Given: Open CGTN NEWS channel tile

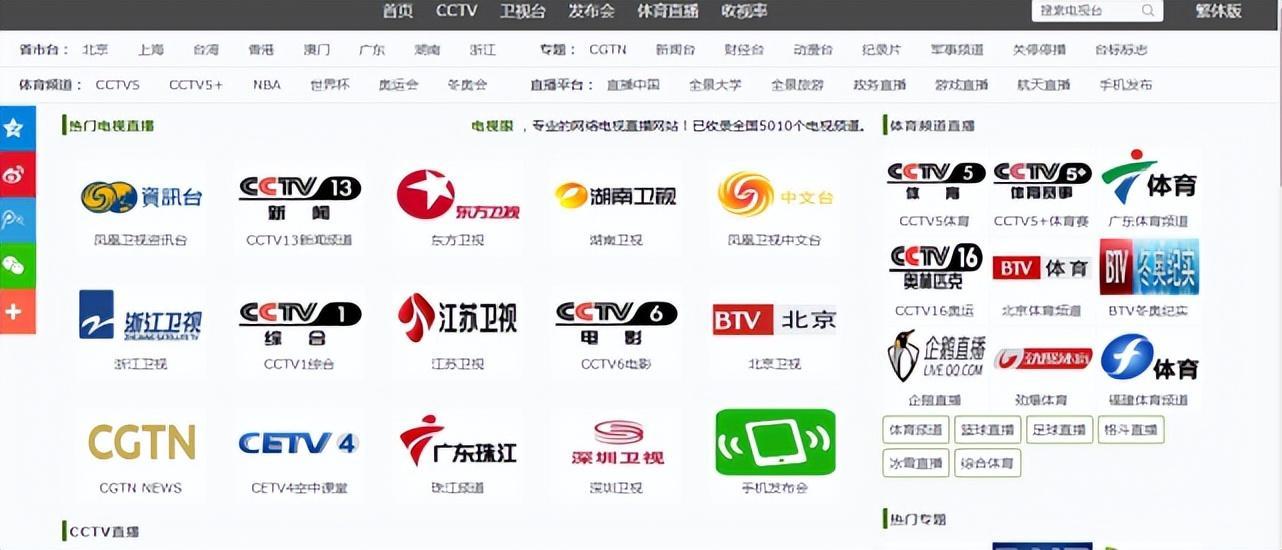Looking at the screenshot, I should click(140, 452).
